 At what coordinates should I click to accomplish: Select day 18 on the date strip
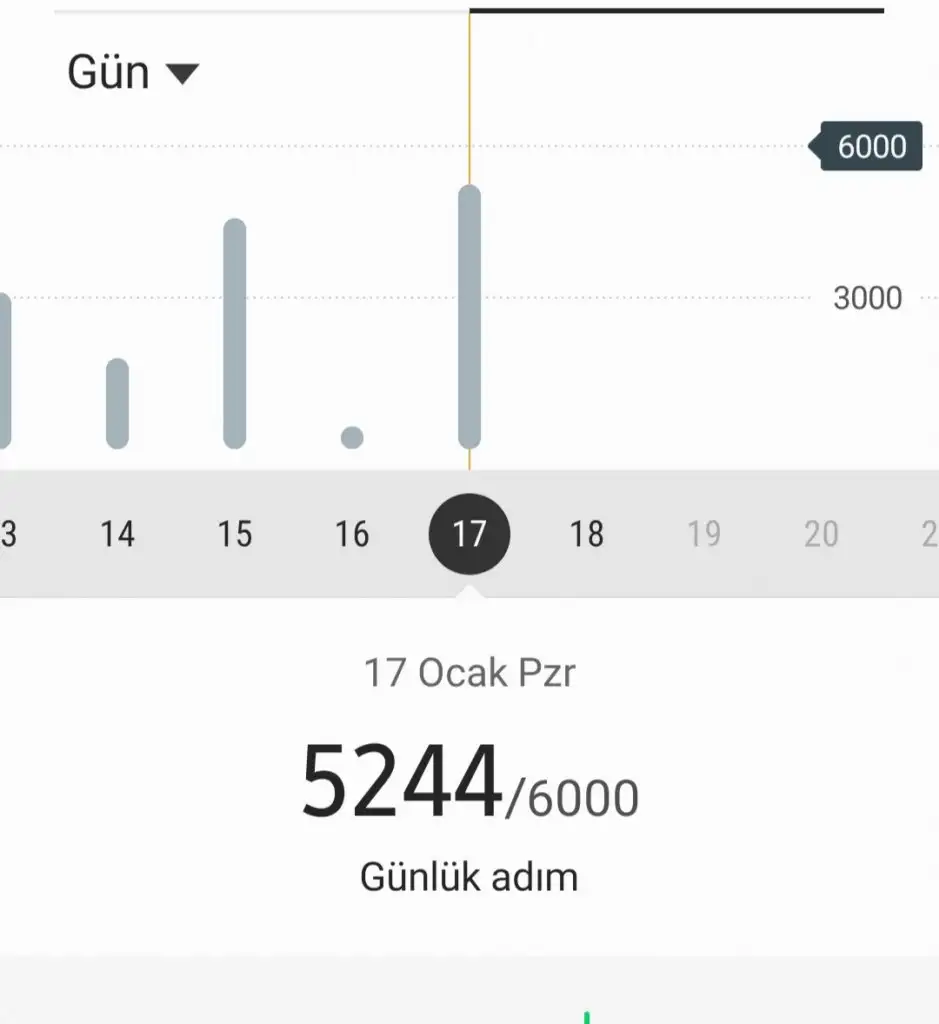[x=587, y=535]
